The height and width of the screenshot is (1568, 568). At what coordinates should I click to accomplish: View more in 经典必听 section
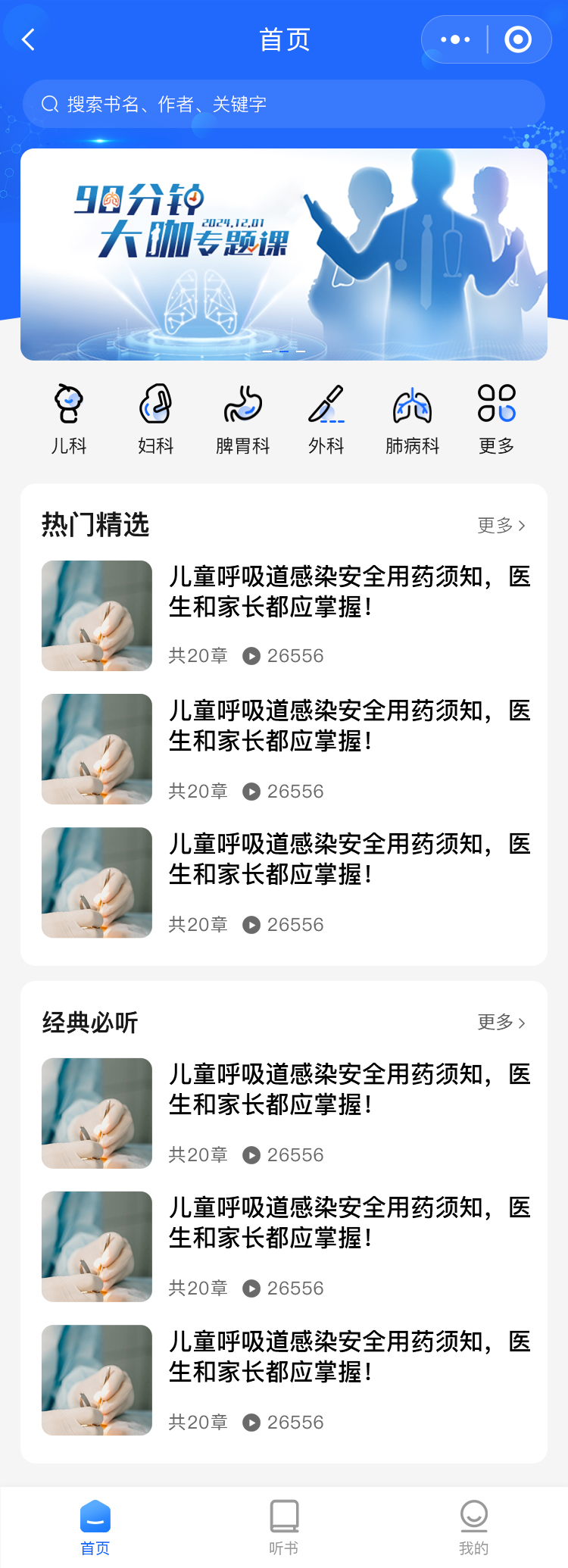(501, 1022)
